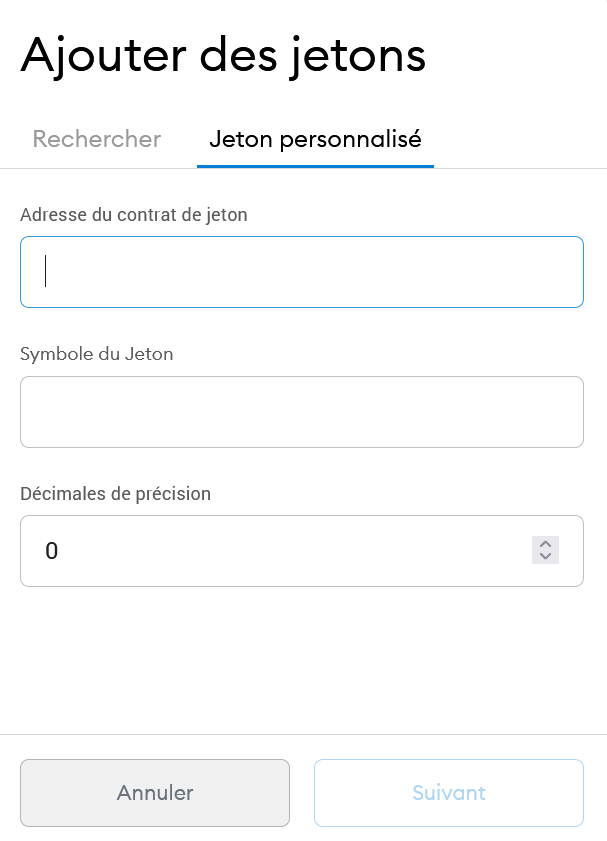607x841 pixels.
Task: Edit the Décimales de précision field
Action: point(280,551)
